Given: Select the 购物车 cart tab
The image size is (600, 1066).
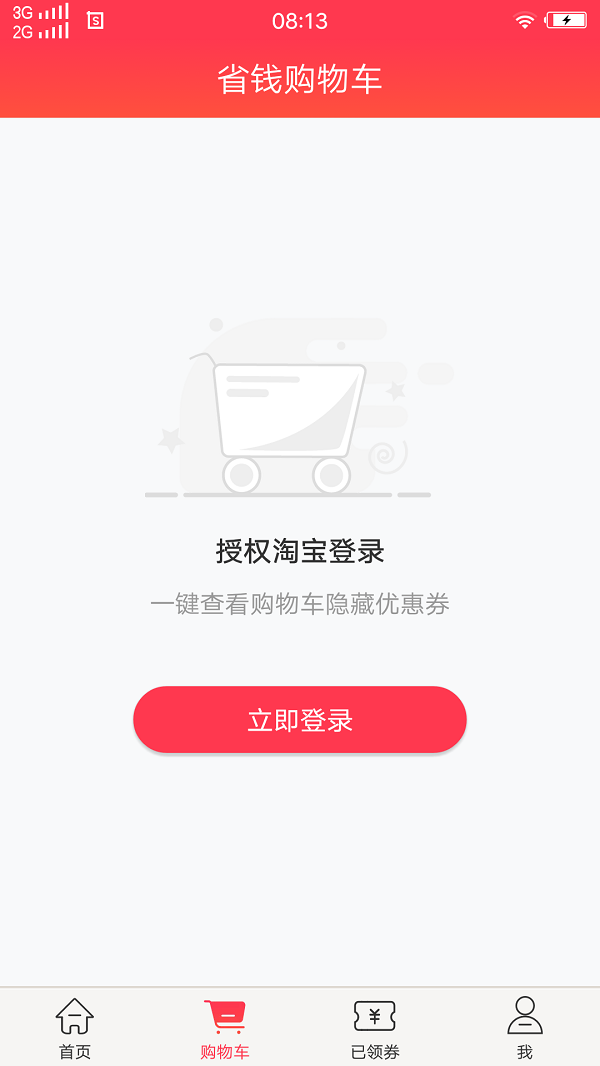Looking at the screenshot, I should (225, 1027).
